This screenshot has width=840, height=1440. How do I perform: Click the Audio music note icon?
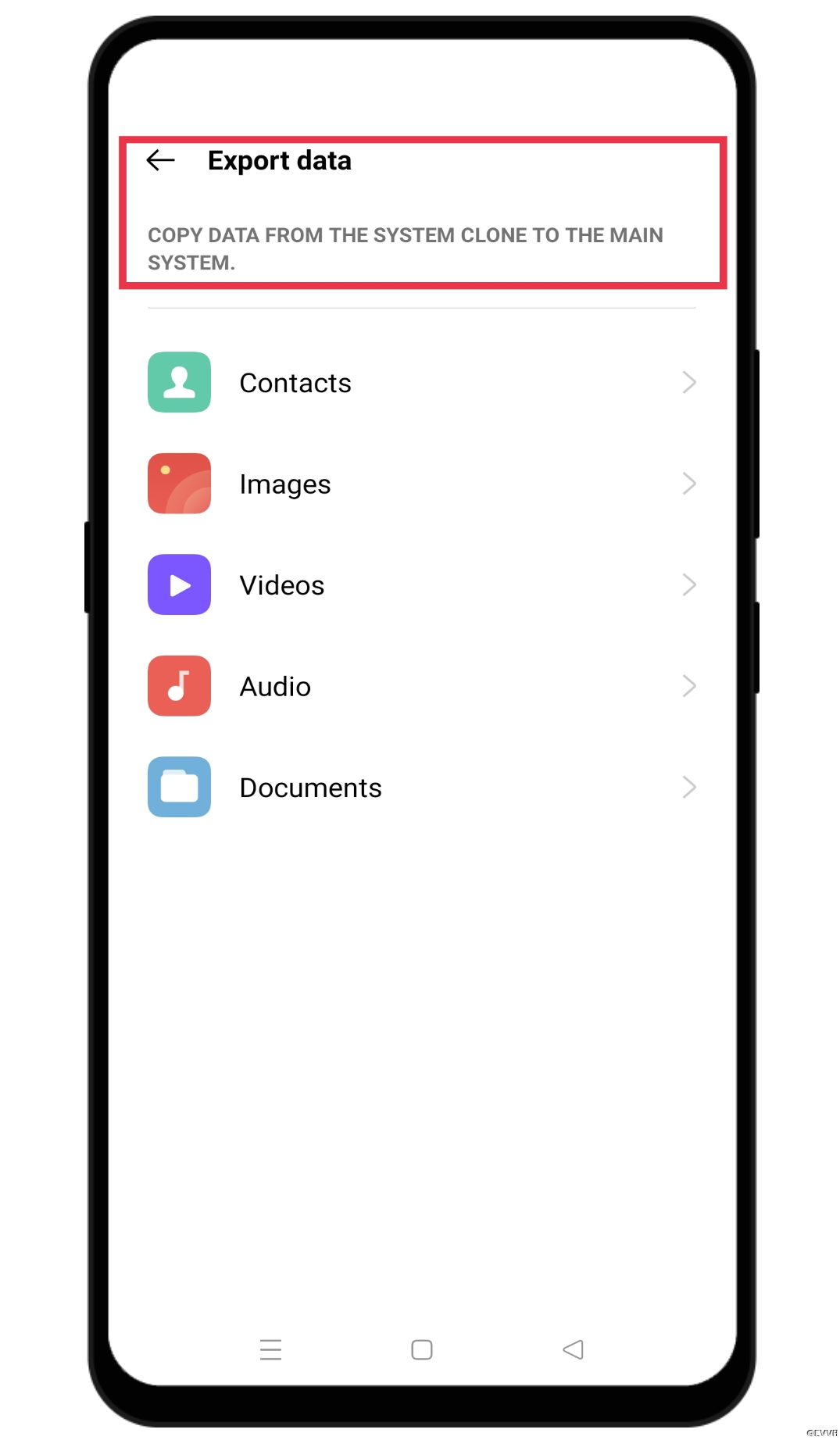(x=178, y=686)
